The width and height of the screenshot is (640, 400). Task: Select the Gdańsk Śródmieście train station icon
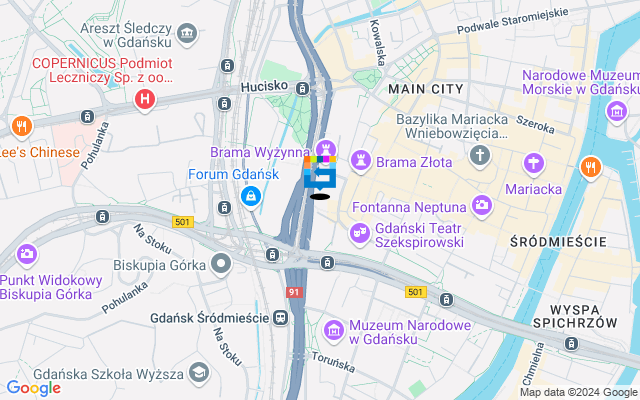pos(281,317)
